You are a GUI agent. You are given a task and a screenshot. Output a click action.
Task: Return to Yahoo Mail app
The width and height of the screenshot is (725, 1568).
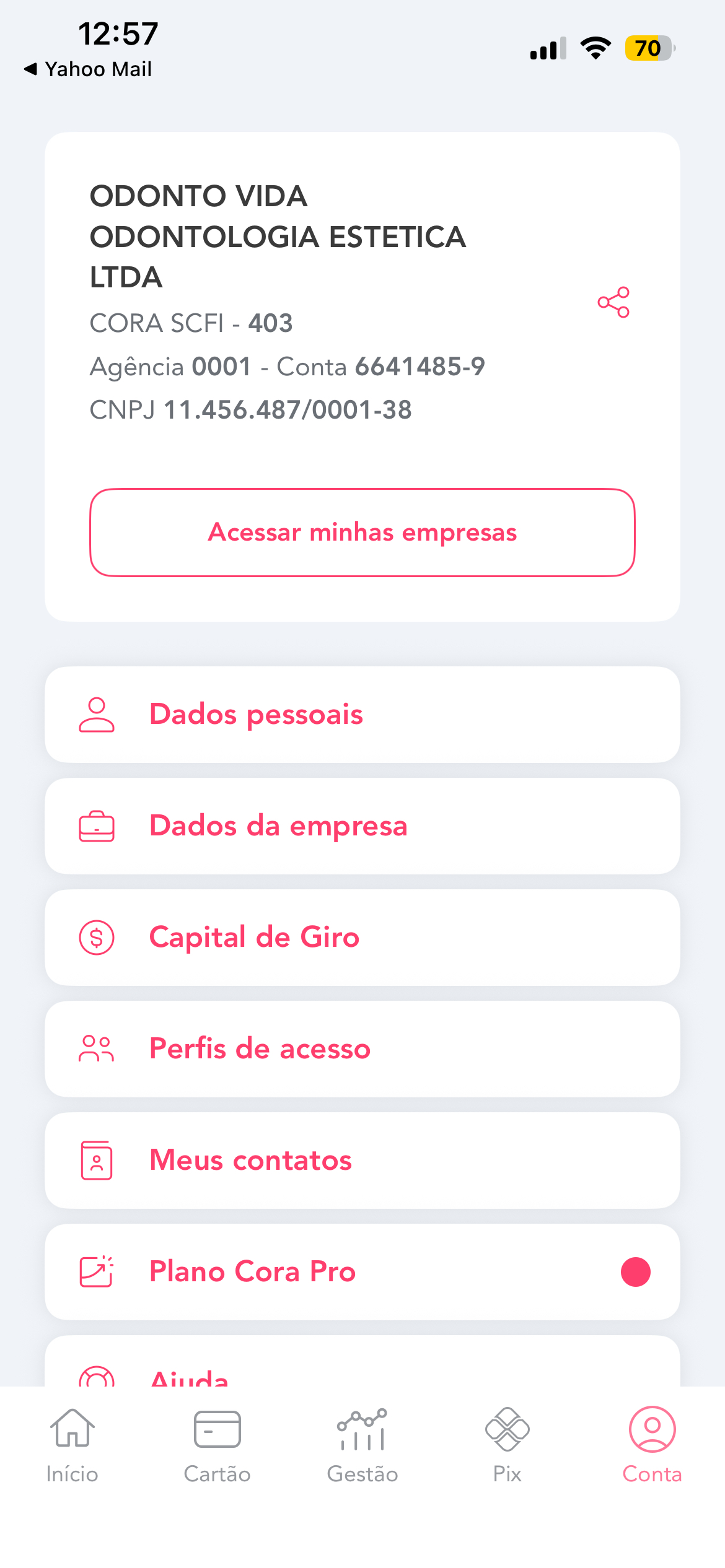(88, 69)
